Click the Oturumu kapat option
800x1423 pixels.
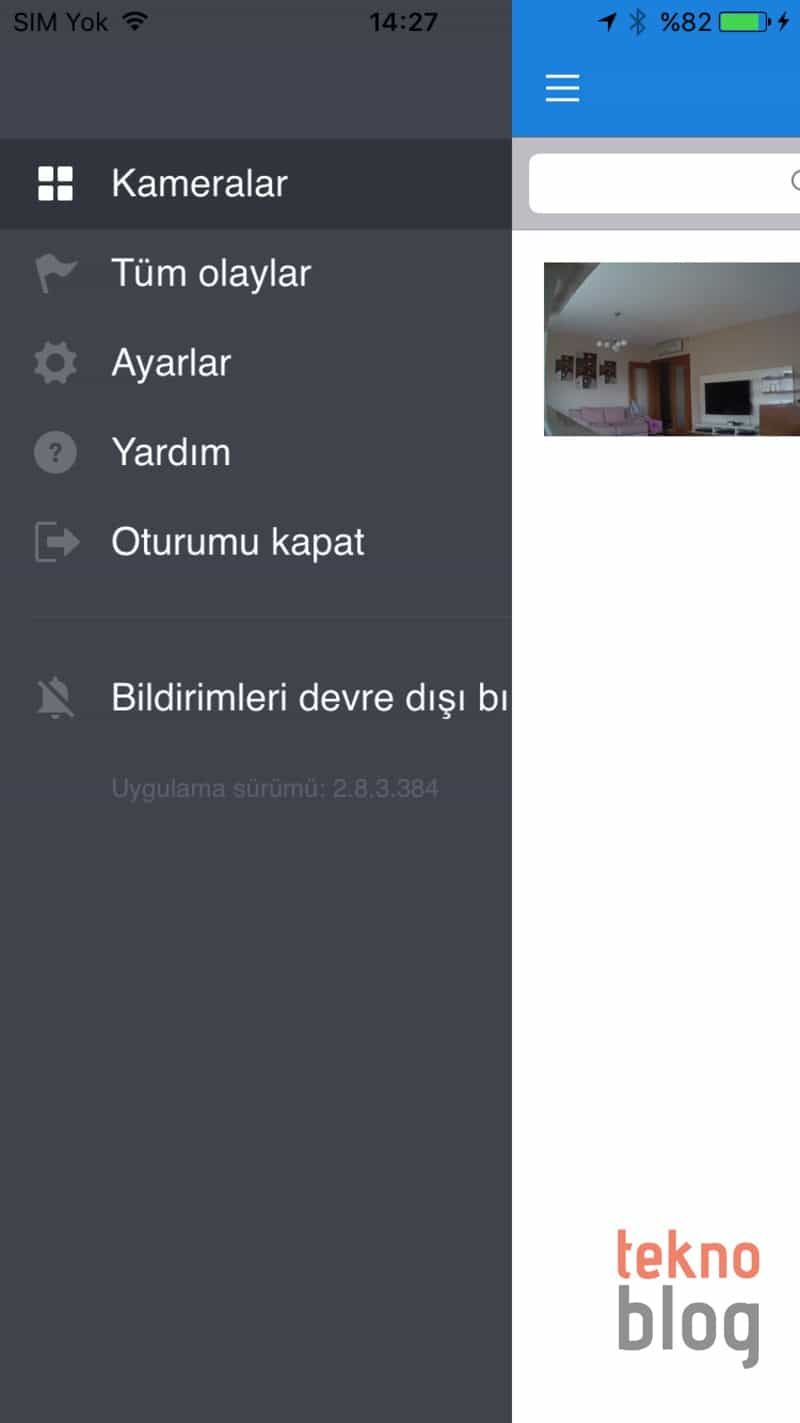237,542
